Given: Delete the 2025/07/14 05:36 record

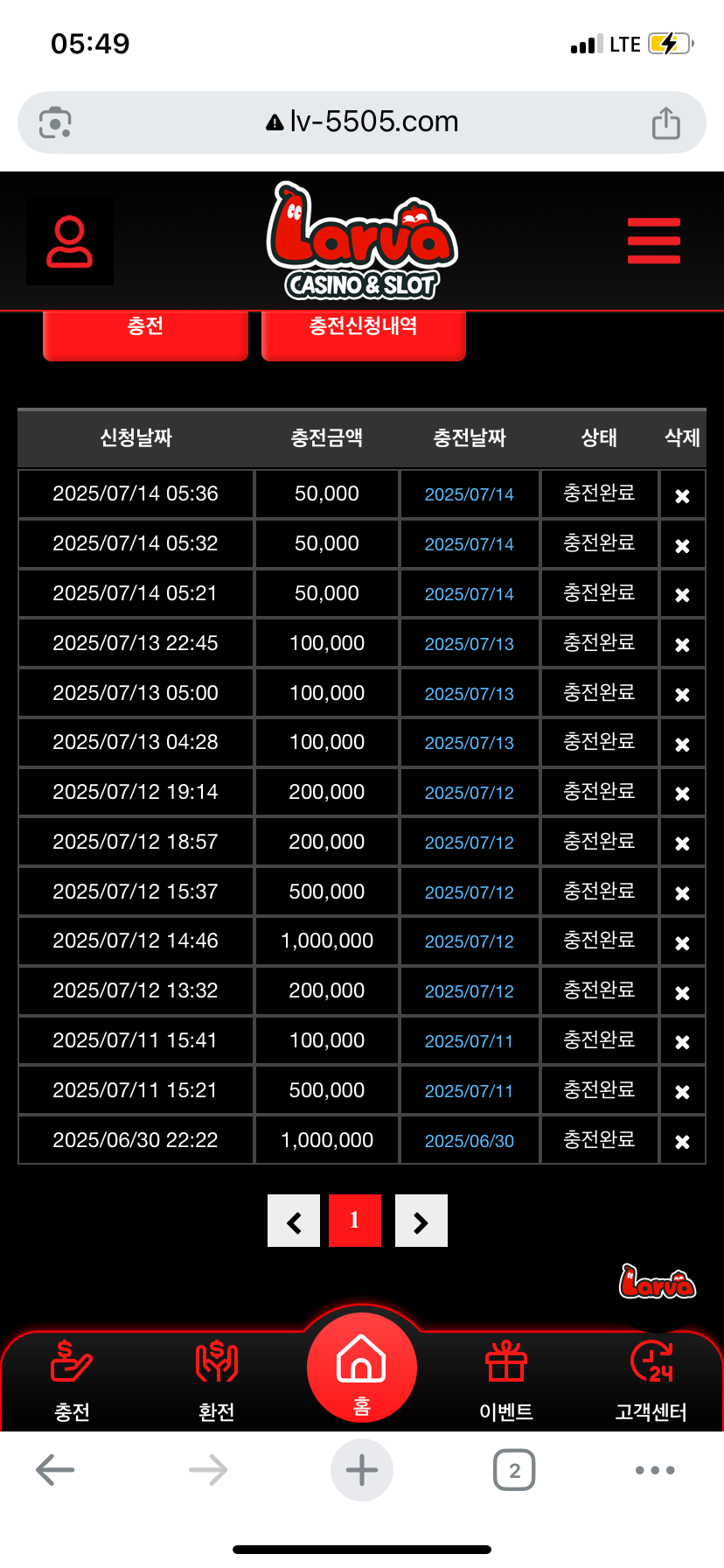Looking at the screenshot, I should tap(683, 496).
